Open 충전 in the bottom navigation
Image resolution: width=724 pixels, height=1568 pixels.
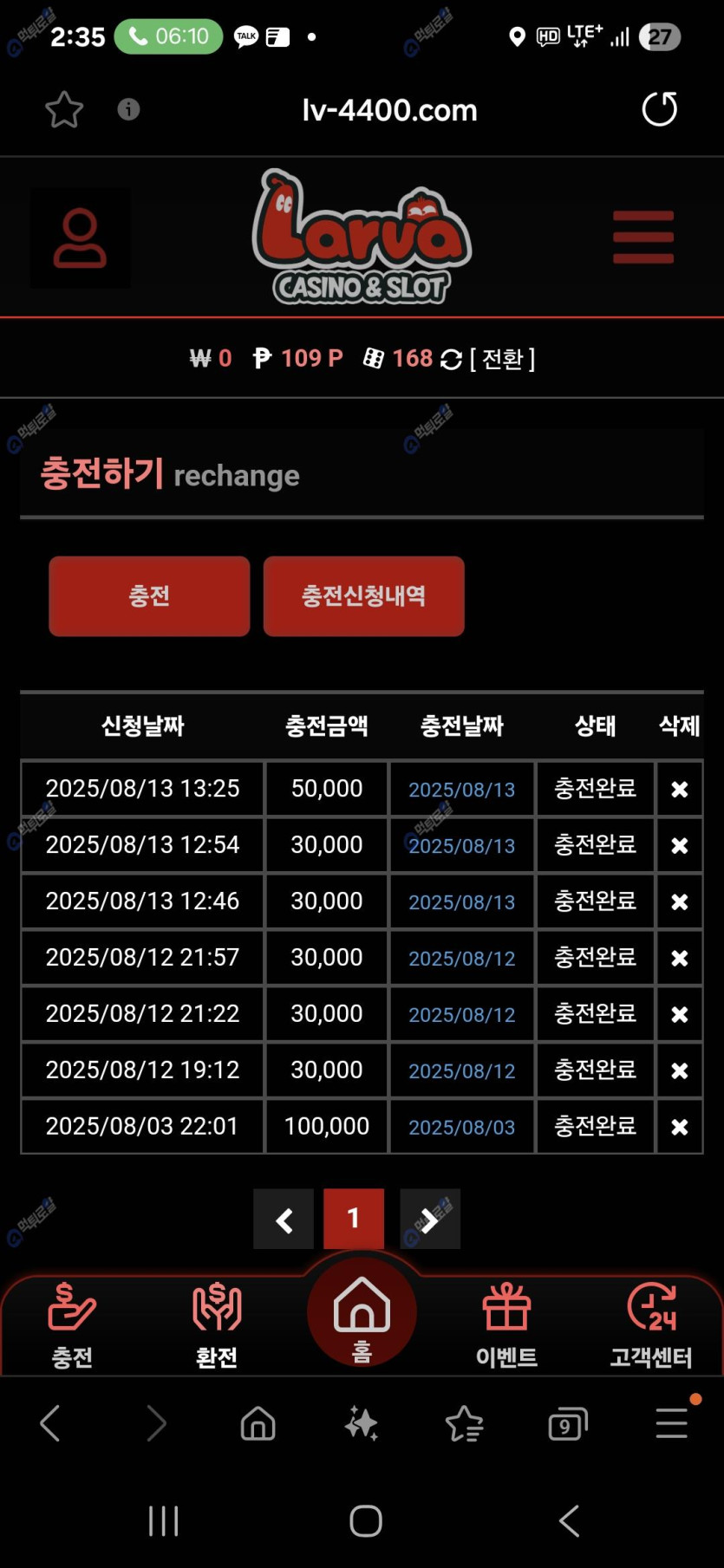pyautogui.click(x=72, y=1324)
